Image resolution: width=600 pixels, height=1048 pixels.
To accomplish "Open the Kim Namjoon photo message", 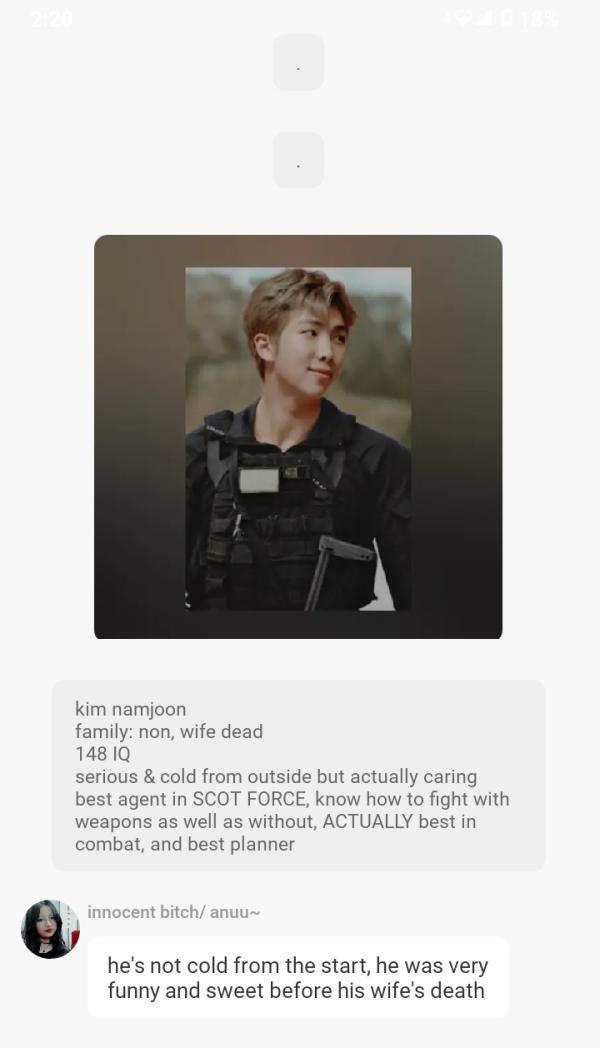I will 298,437.
